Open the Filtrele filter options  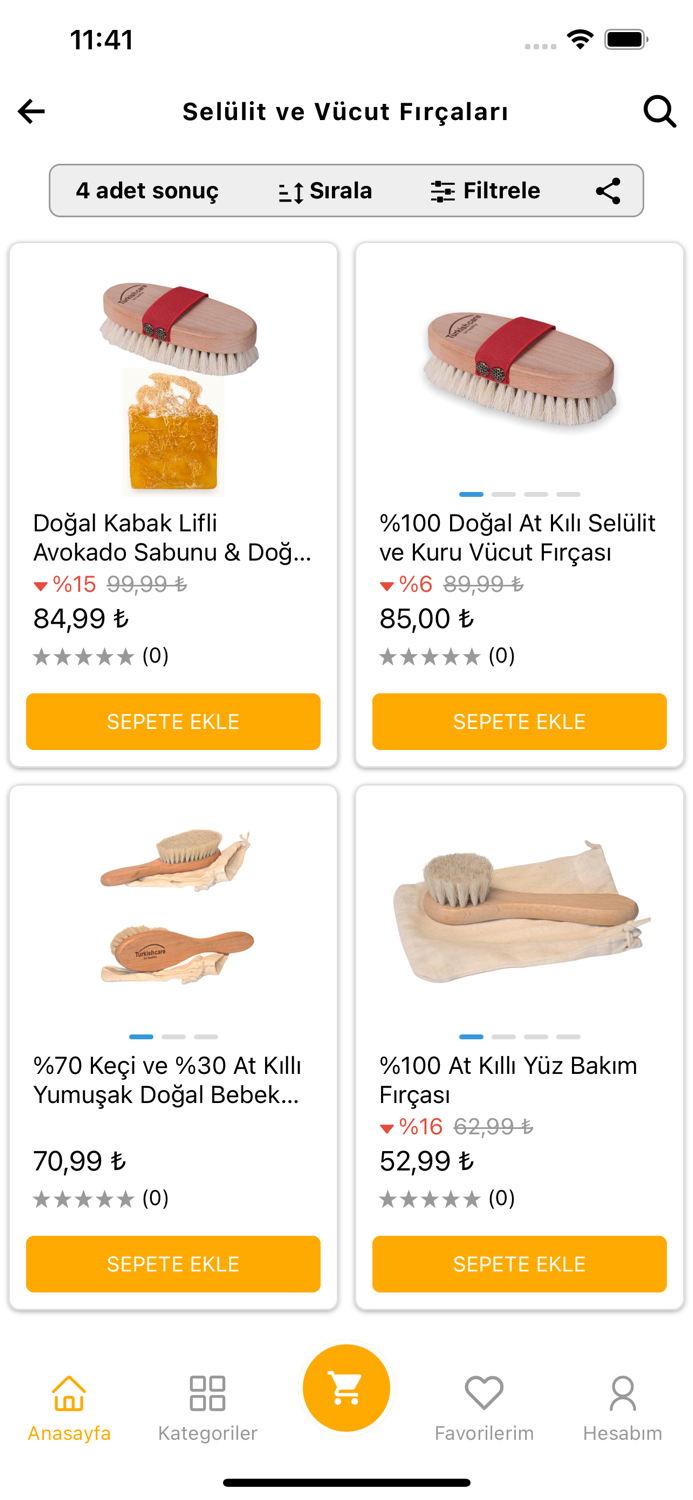[x=485, y=191]
